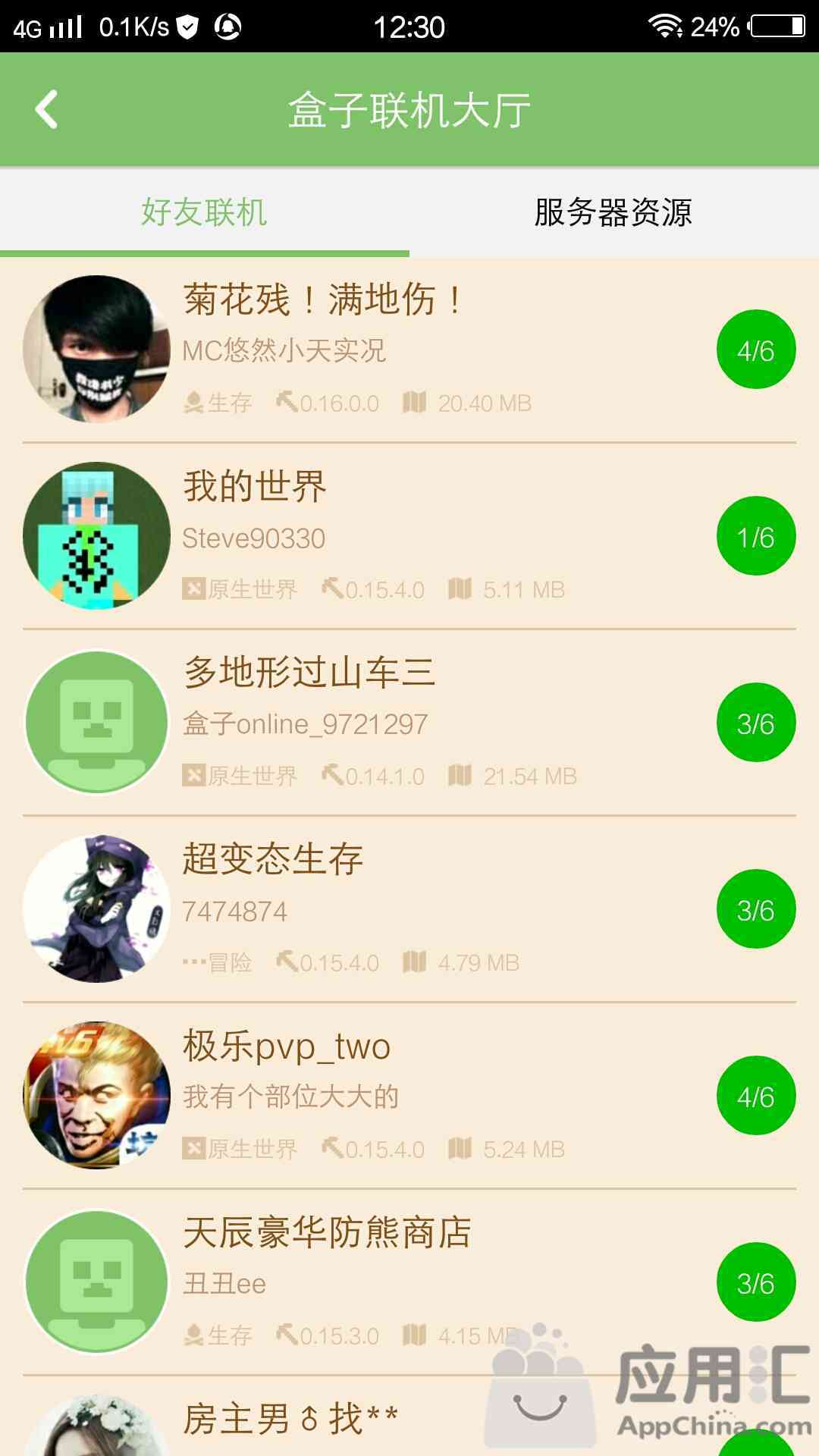Open the room 菊花残！满地伤！
This screenshot has width=819, height=1456.
point(409,350)
